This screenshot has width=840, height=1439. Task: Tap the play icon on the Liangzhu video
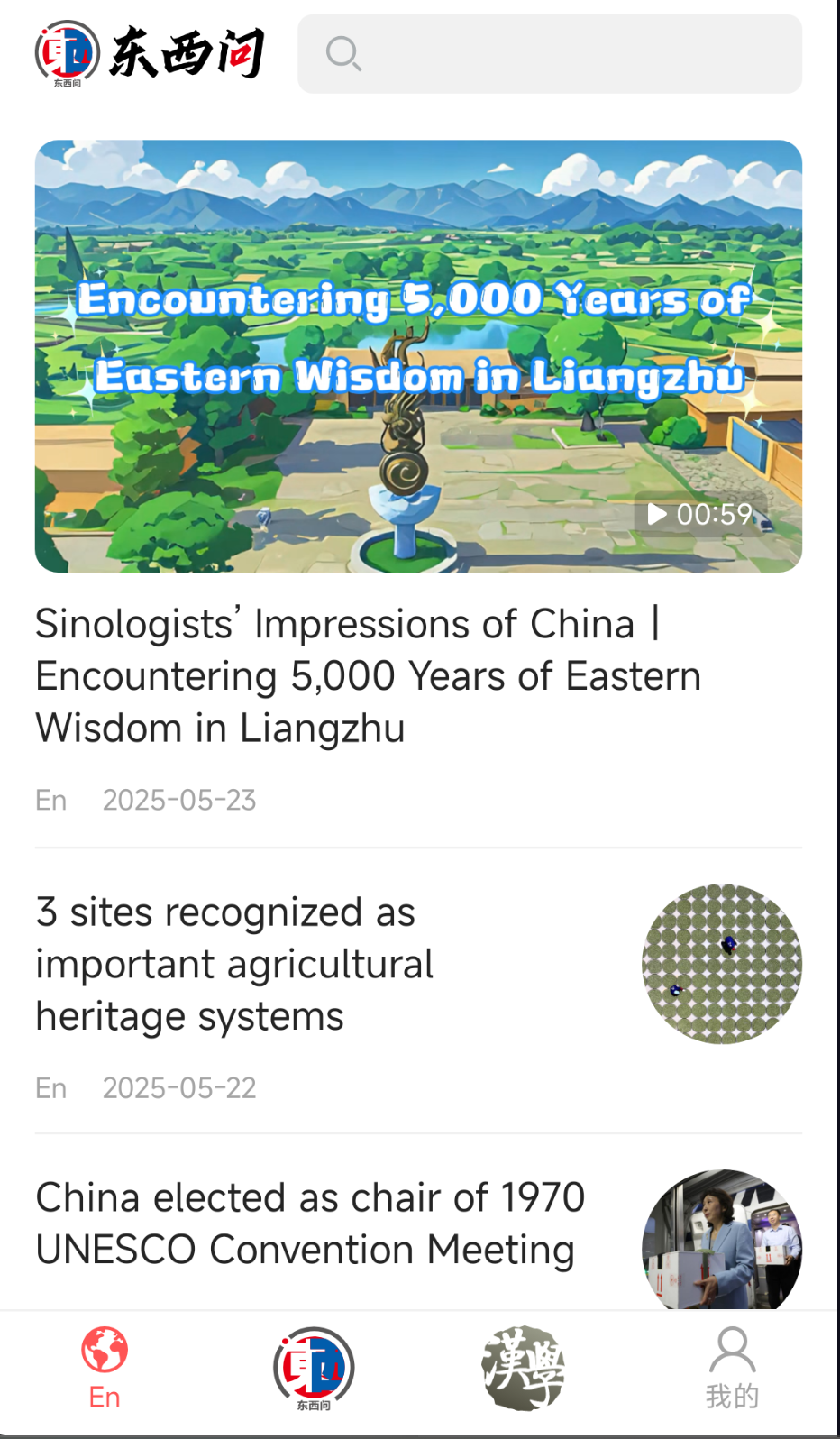point(656,515)
